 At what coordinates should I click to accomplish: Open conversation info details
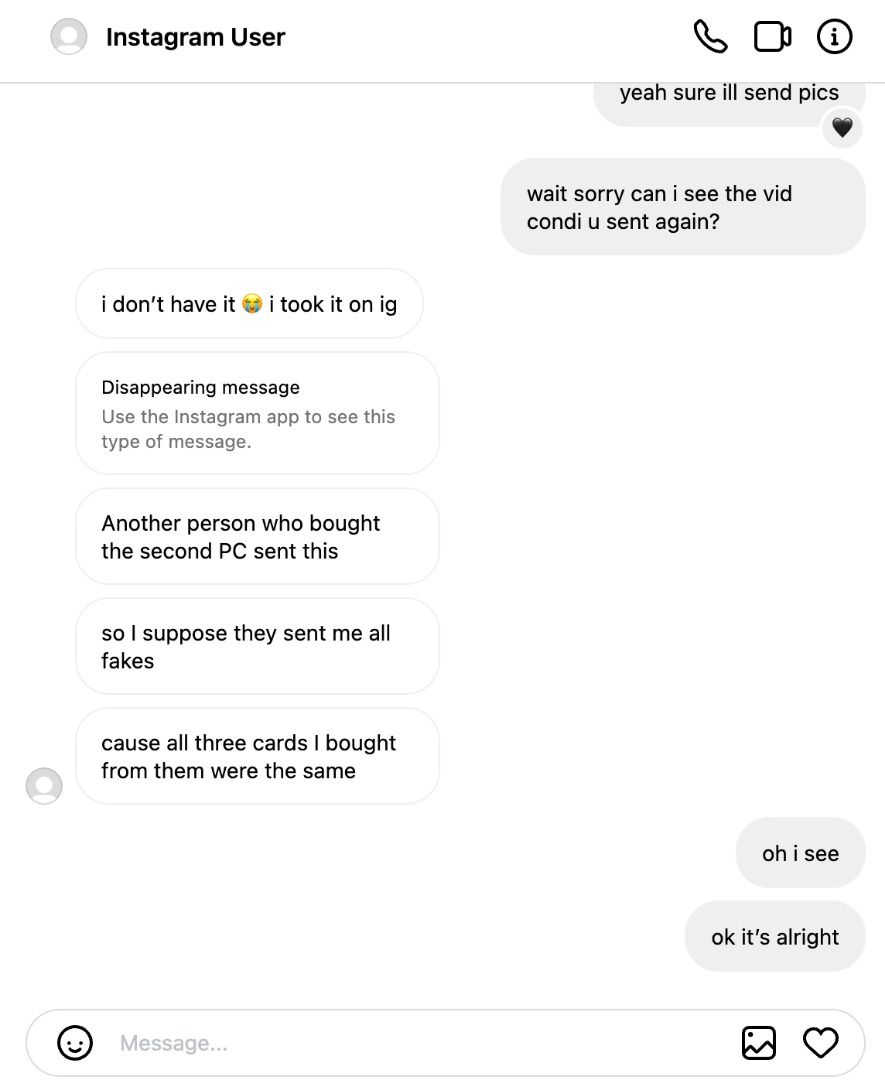tap(834, 37)
